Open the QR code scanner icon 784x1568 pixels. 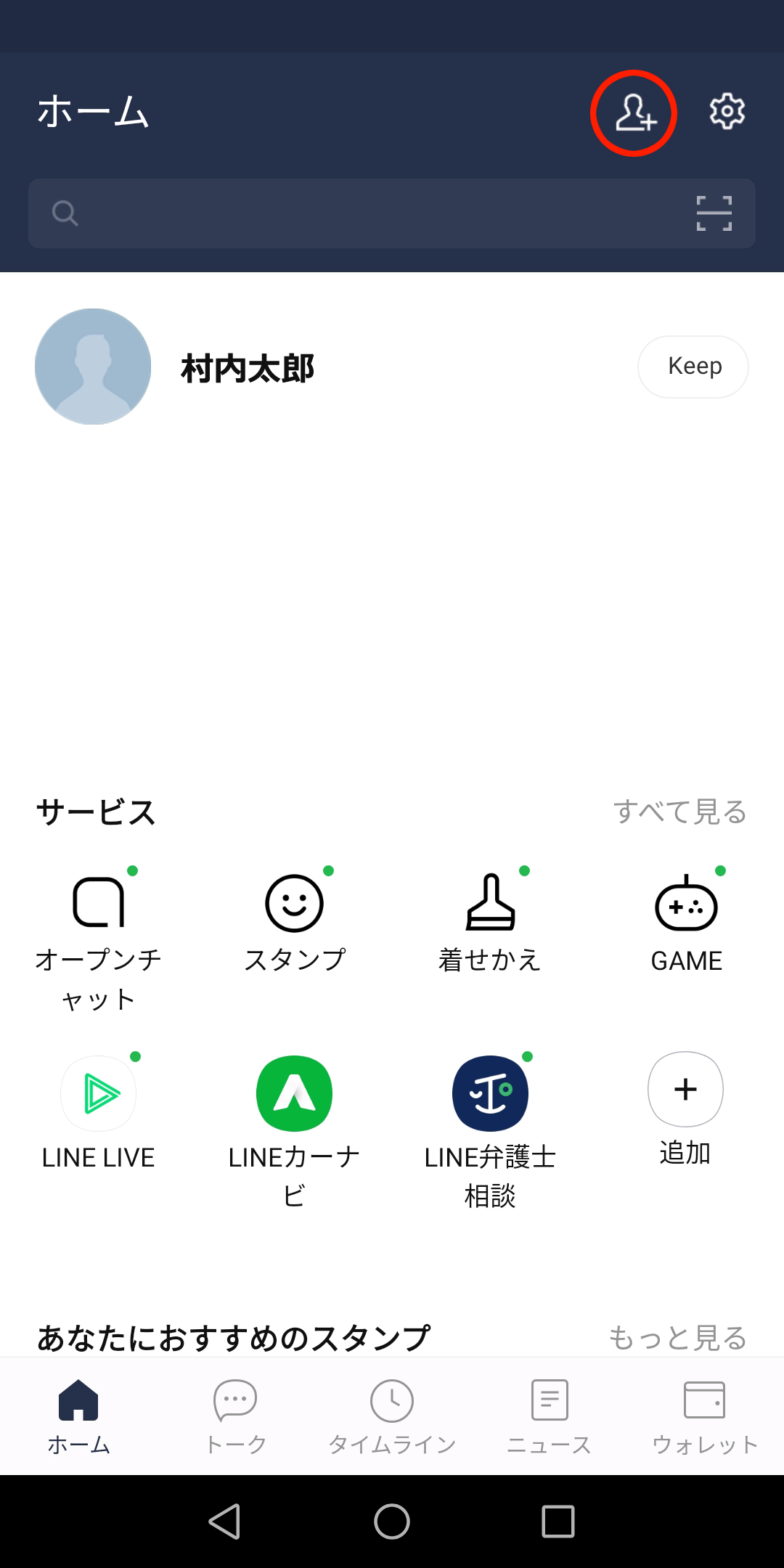click(714, 213)
